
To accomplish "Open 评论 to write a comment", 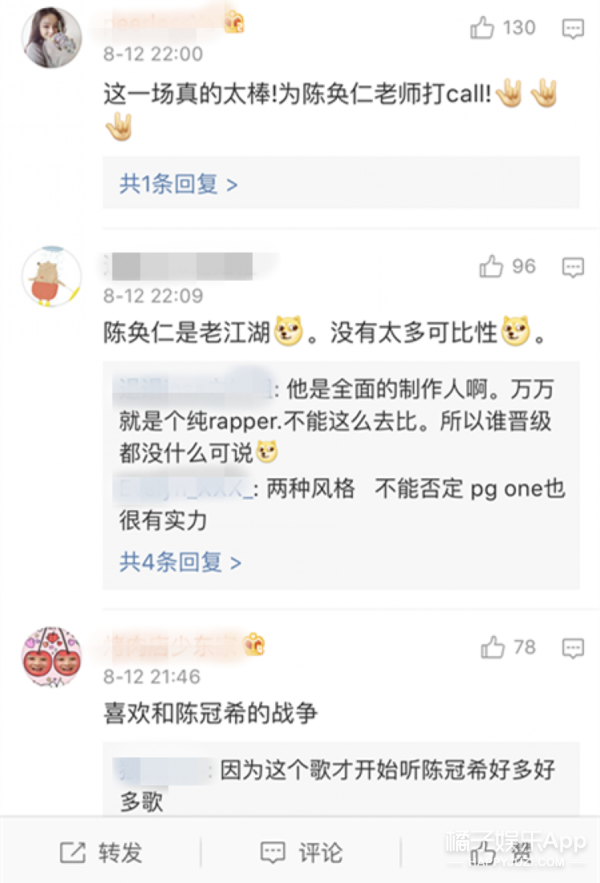I will pyautogui.click(x=301, y=852).
